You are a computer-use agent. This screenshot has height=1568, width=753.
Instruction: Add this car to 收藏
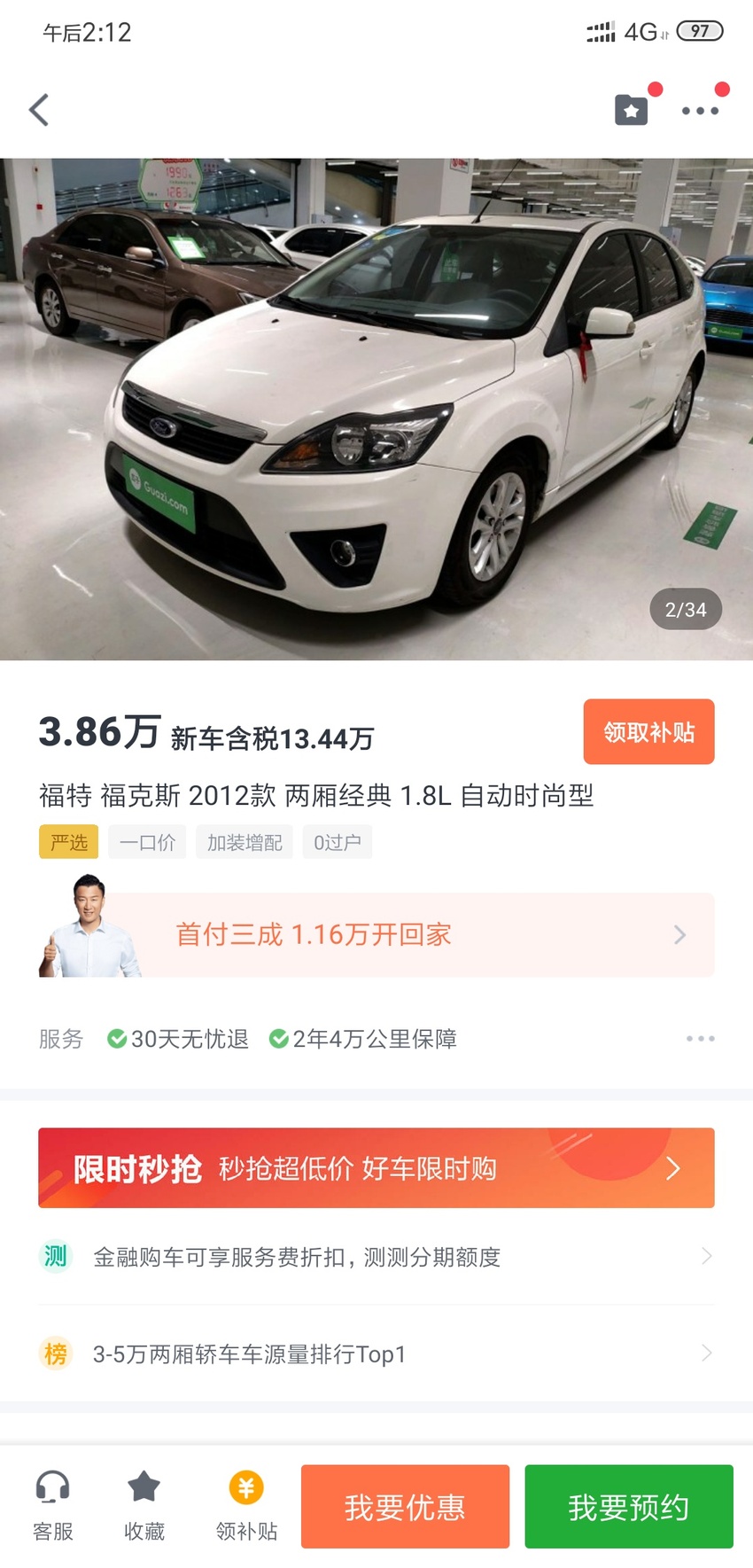point(144,1506)
